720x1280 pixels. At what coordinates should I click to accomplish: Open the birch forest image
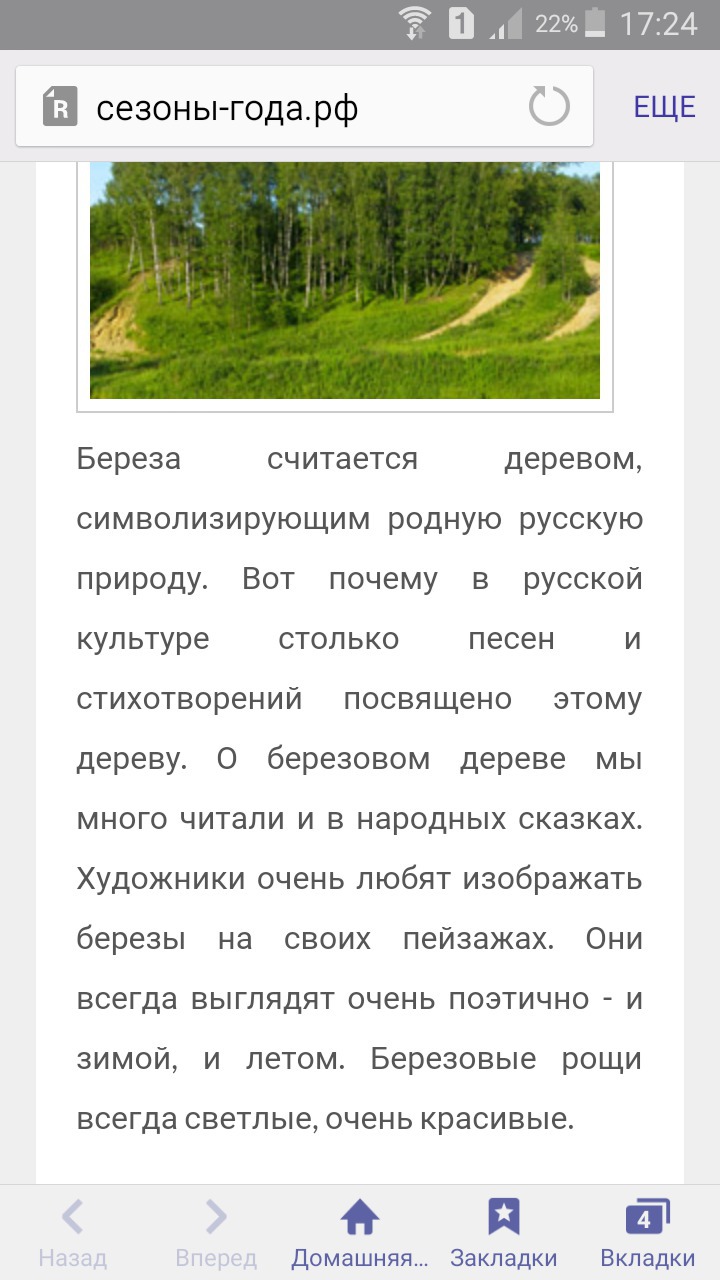coord(345,280)
